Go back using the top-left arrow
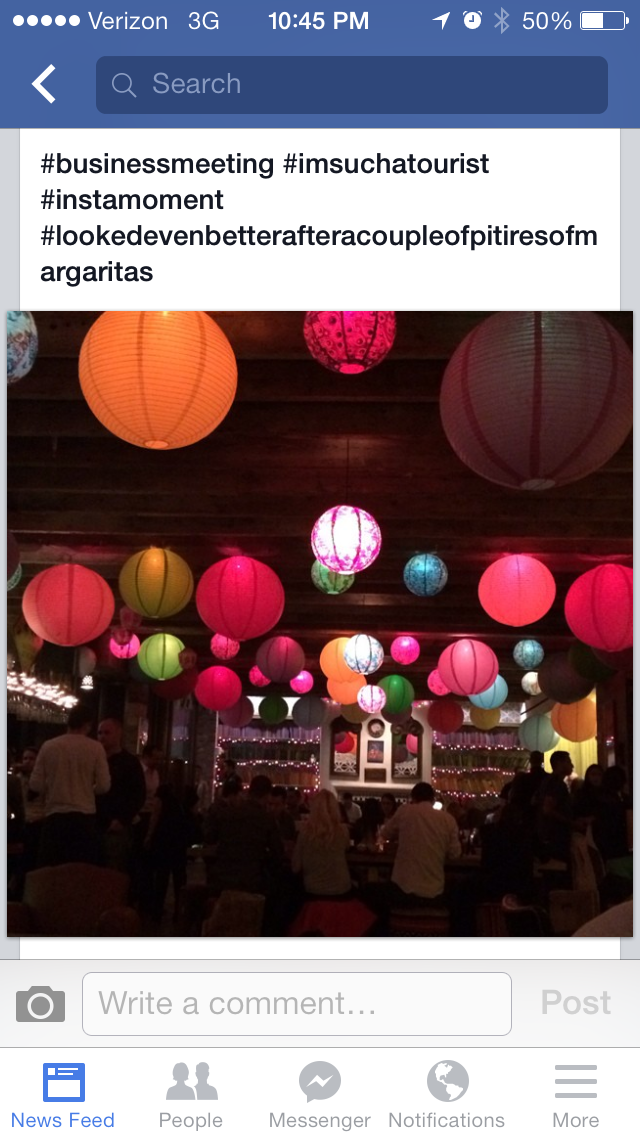 click(x=44, y=85)
